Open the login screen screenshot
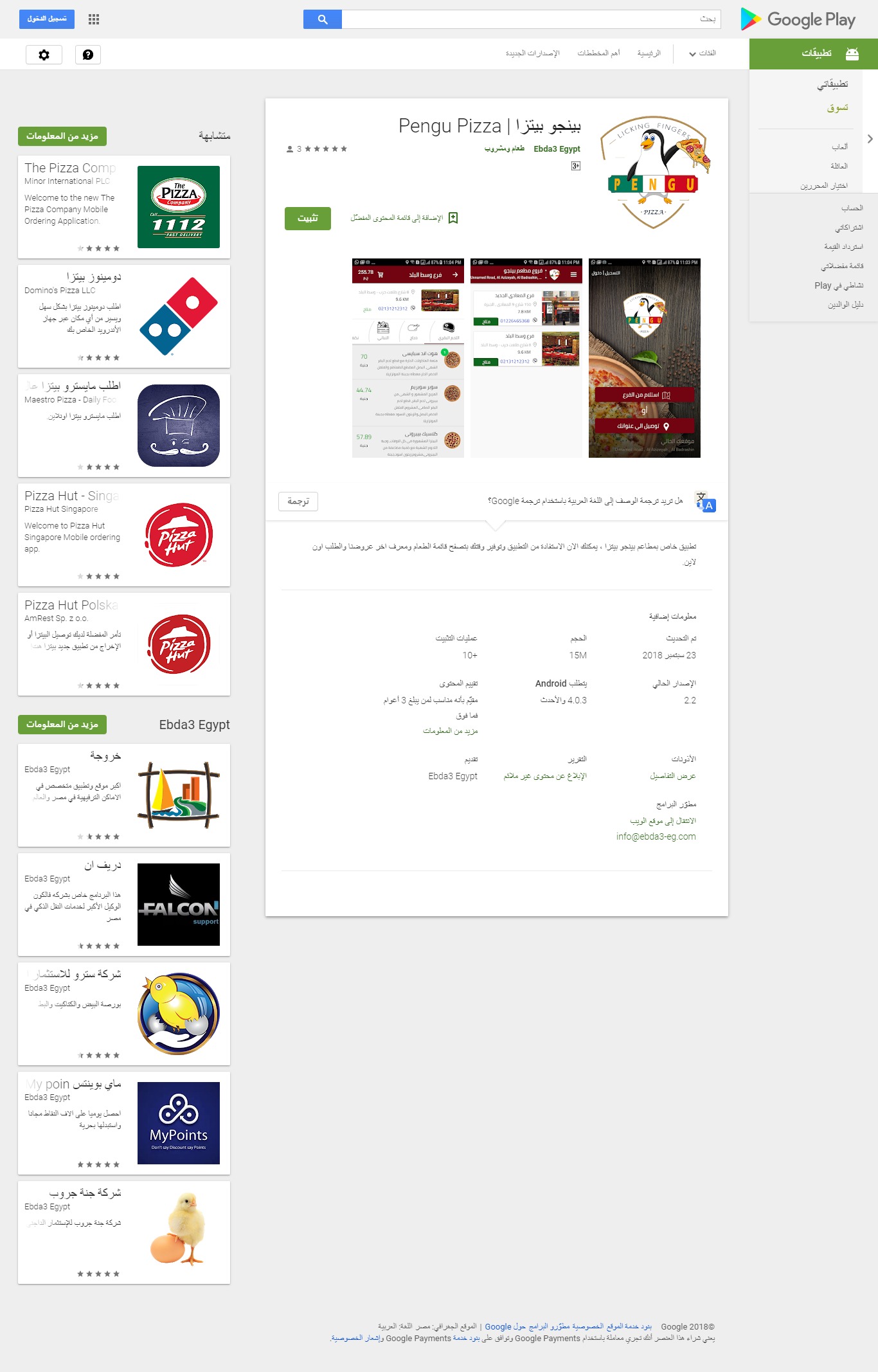The width and height of the screenshot is (878, 1372). click(644, 358)
